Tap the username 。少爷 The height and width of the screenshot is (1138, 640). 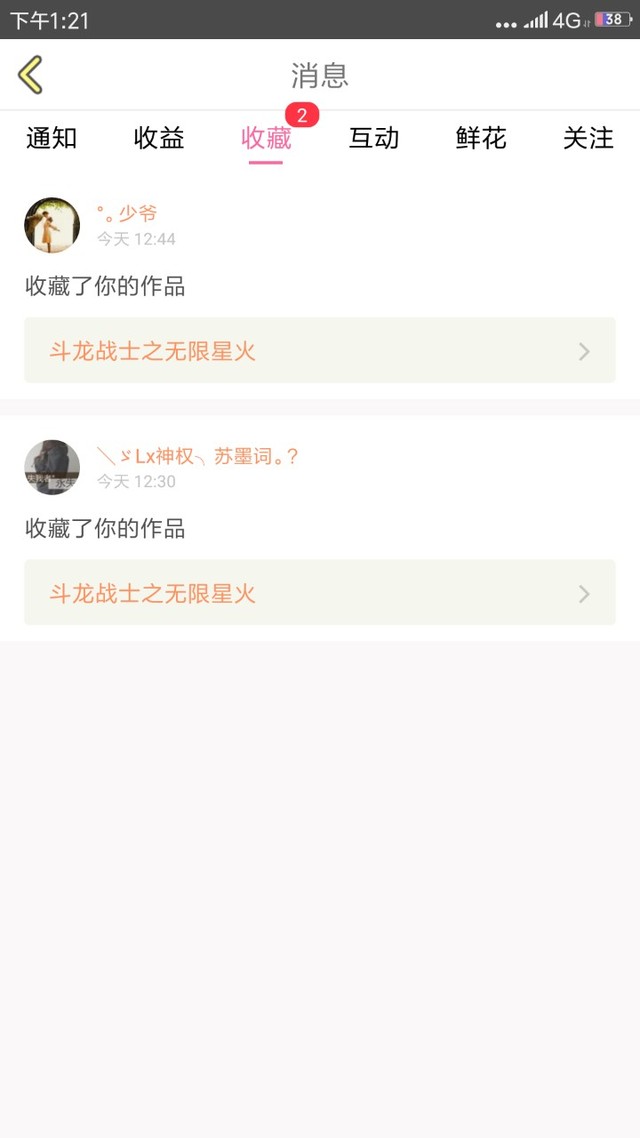pos(127,213)
